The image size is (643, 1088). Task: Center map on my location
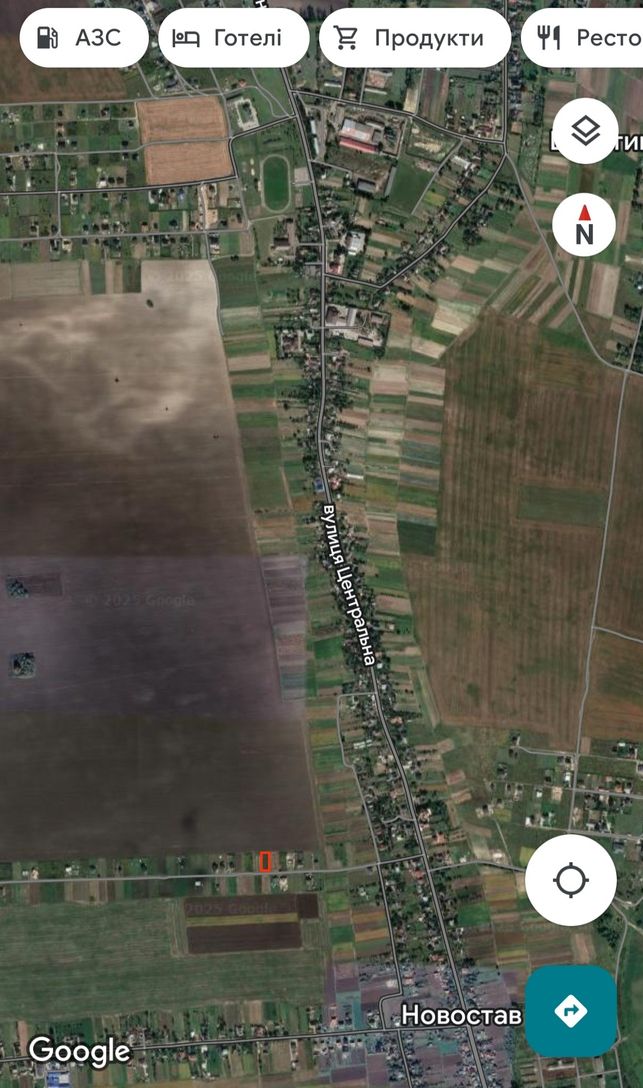[571, 880]
